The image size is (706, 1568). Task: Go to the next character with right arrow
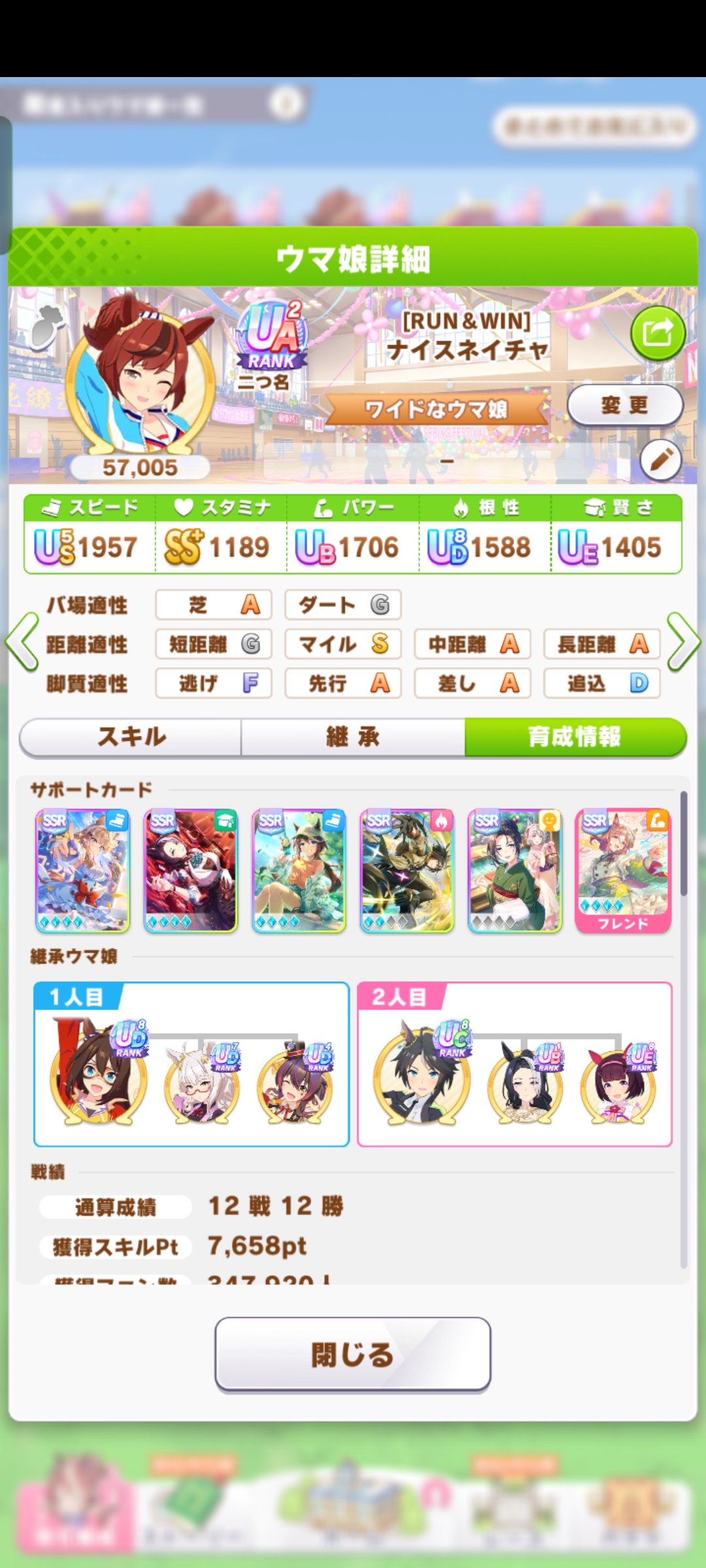click(683, 642)
